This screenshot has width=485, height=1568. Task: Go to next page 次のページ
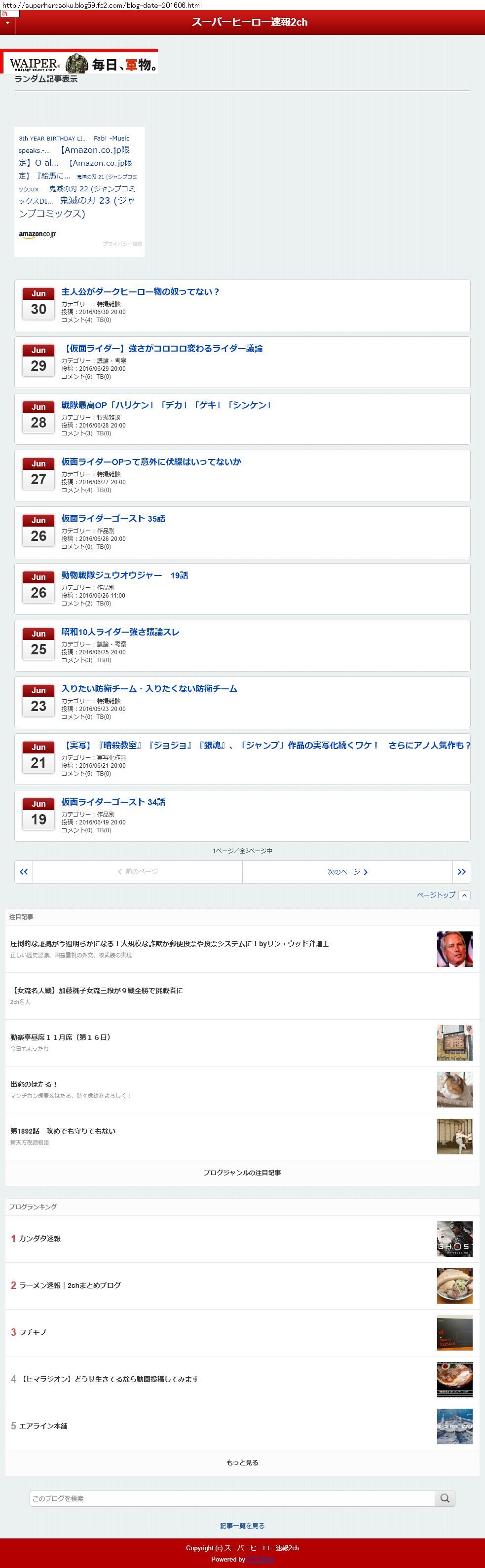click(347, 872)
